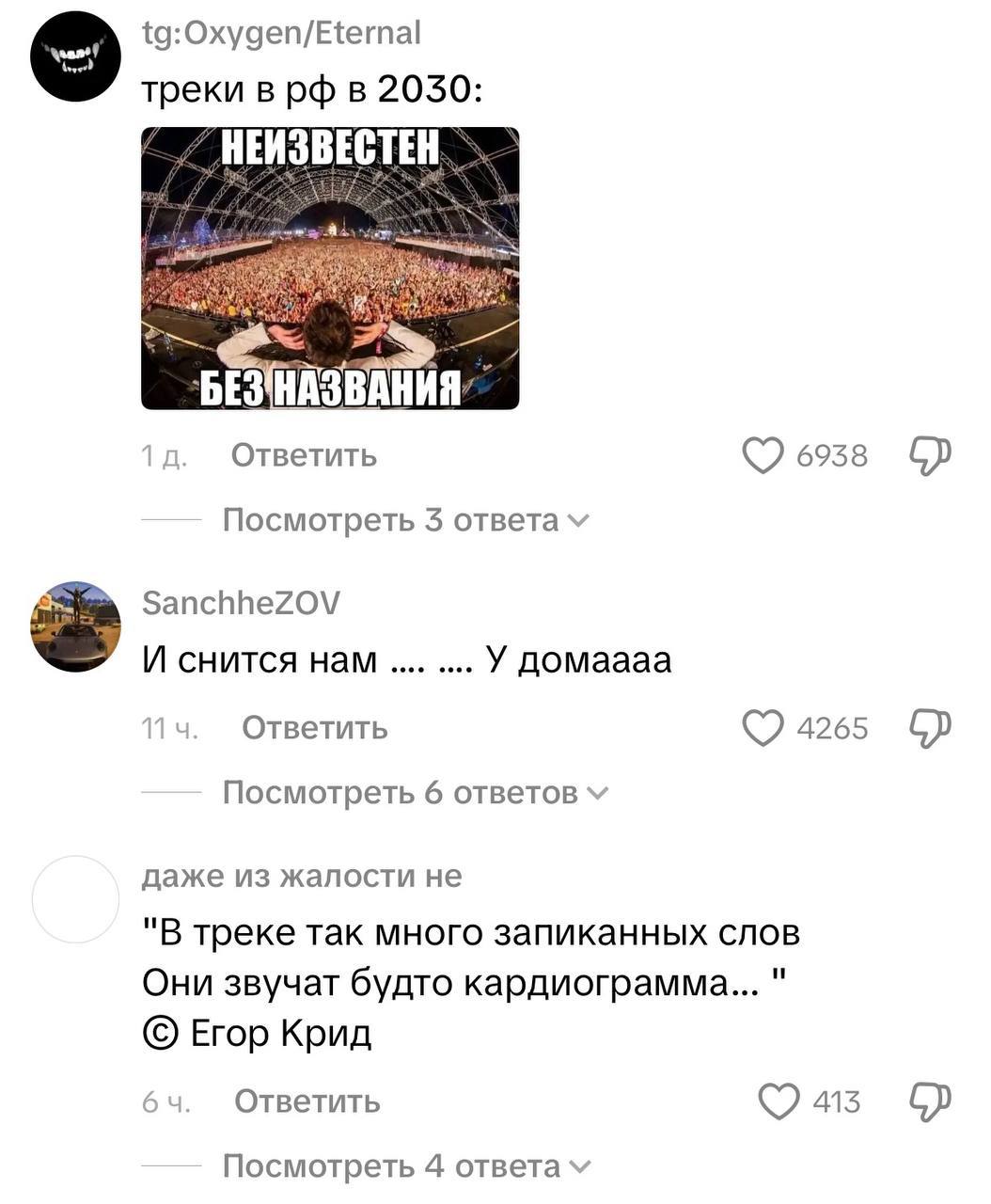Dislike SanchheZOV's comment
Image resolution: width=991 pixels, height=1204 pixels.
[930, 728]
